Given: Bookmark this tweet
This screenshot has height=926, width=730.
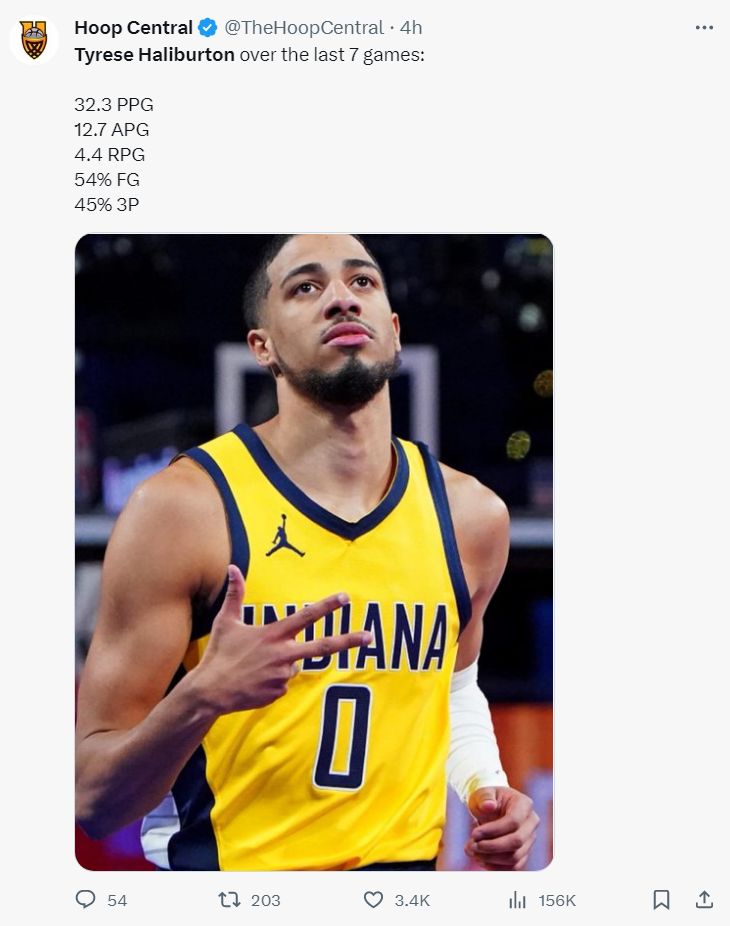Looking at the screenshot, I should click(661, 900).
